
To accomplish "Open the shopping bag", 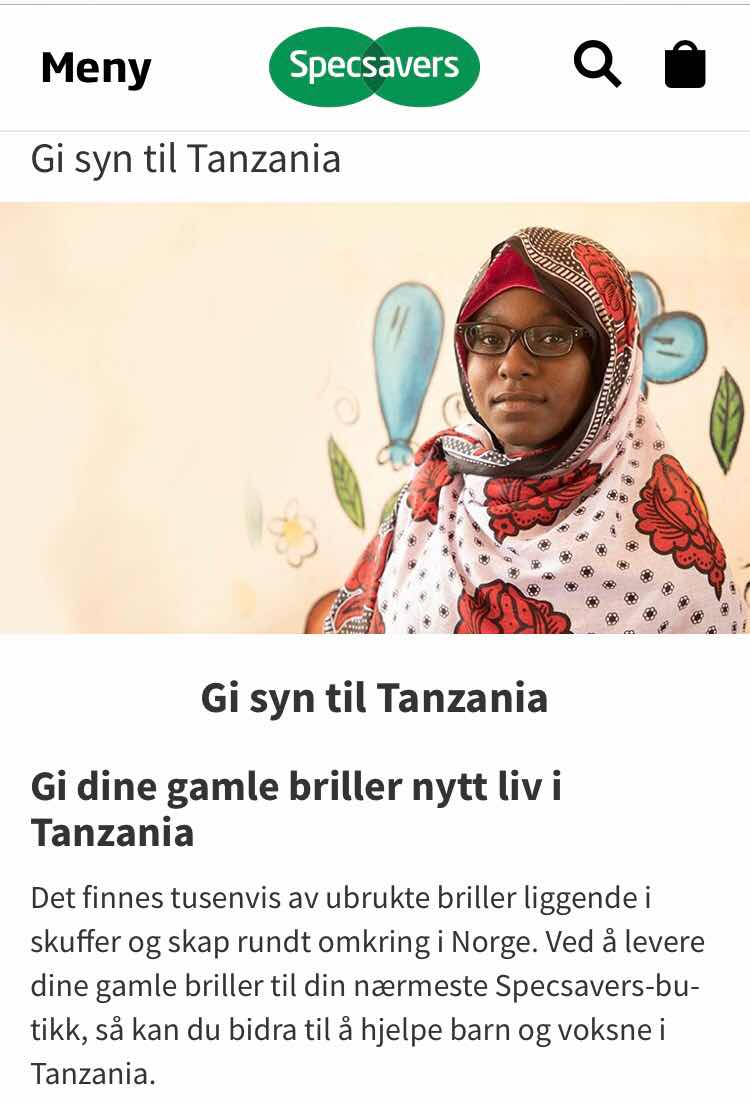I will [685, 66].
